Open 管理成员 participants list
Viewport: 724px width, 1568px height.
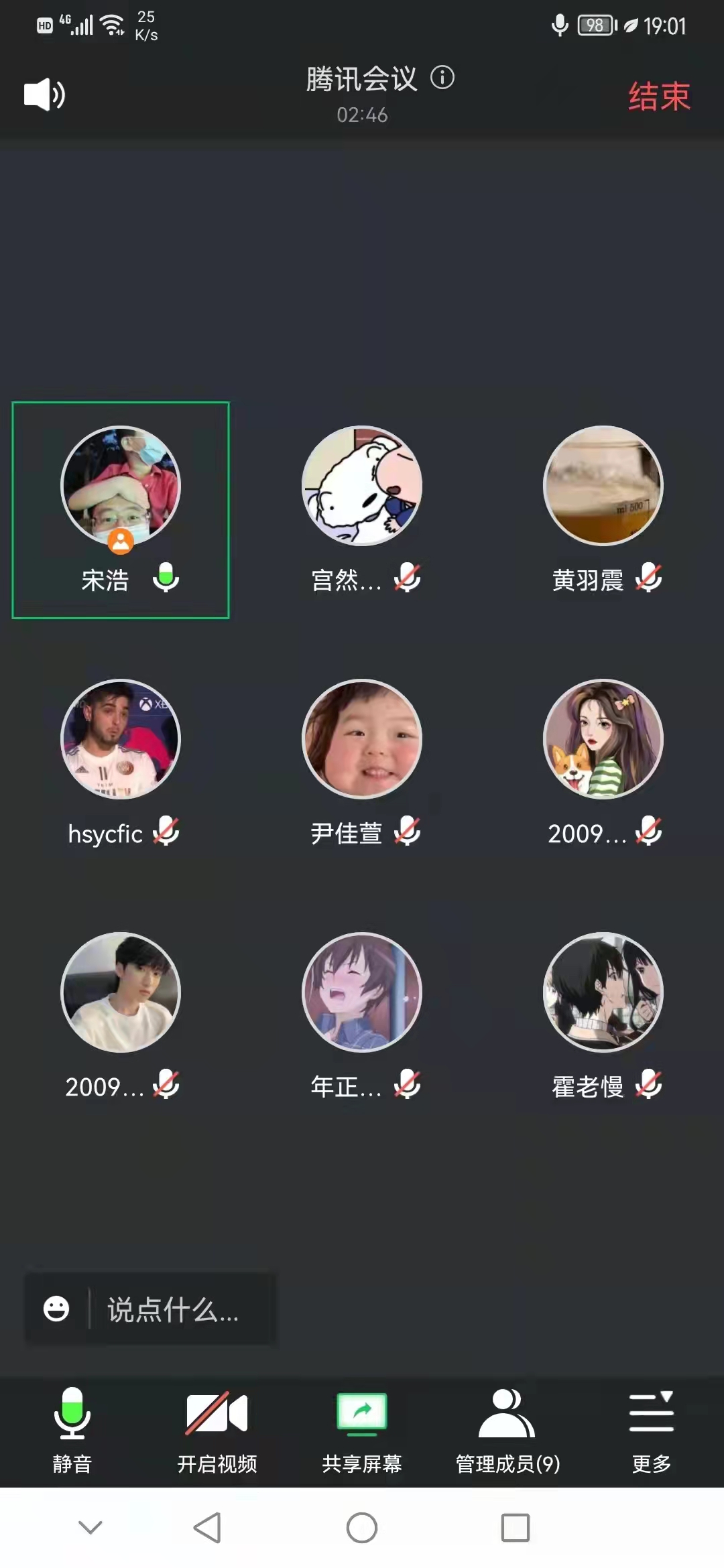pos(507,1429)
